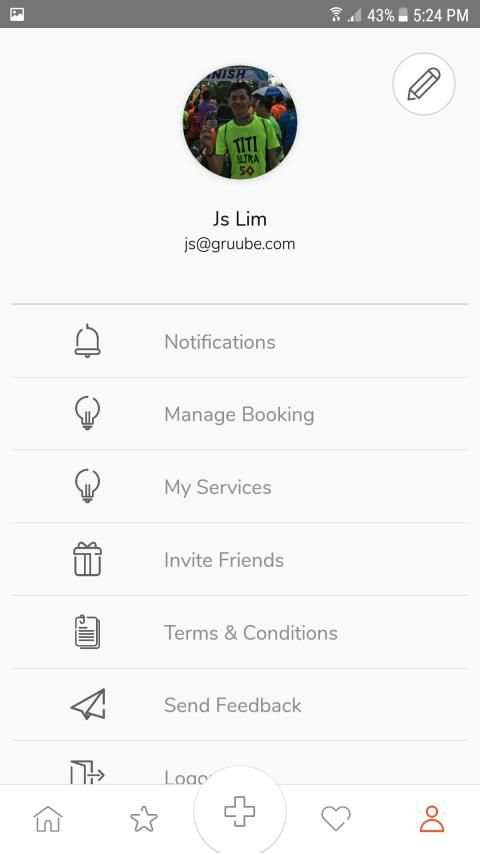Switch to the star tab
The height and width of the screenshot is (853, 480).
(144, 819)
